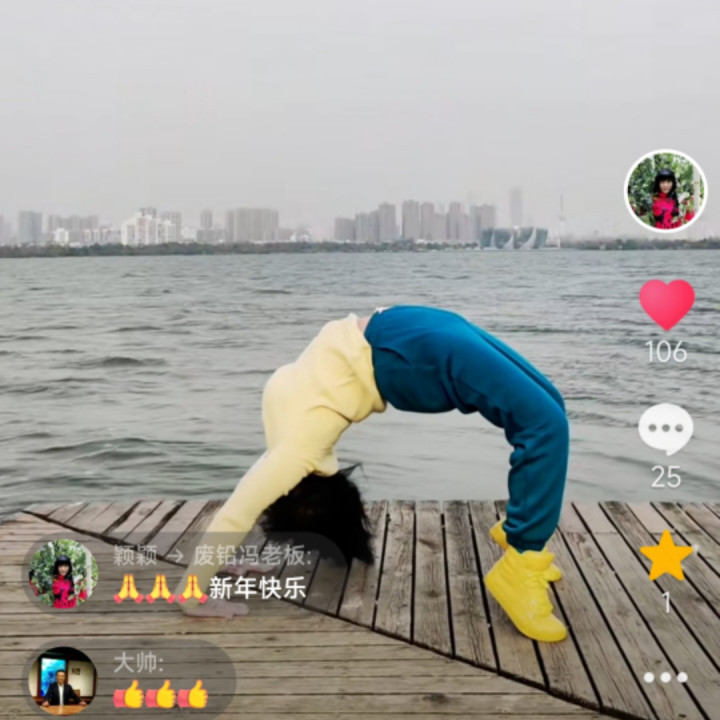This screenshot has height=720, width=720.
Task: Open the video author's profile avatar
Action: [x=666, y=191]
